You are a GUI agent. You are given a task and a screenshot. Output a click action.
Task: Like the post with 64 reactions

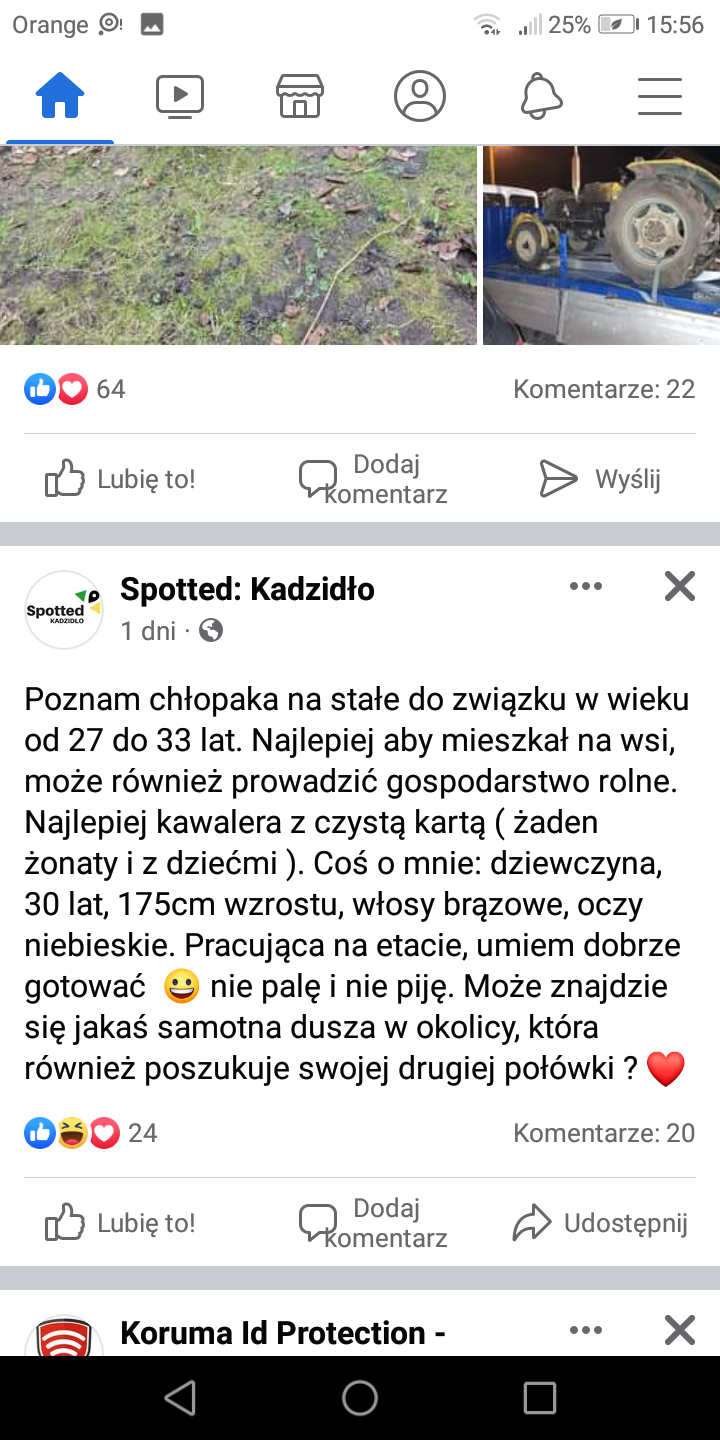coord(120,479)
